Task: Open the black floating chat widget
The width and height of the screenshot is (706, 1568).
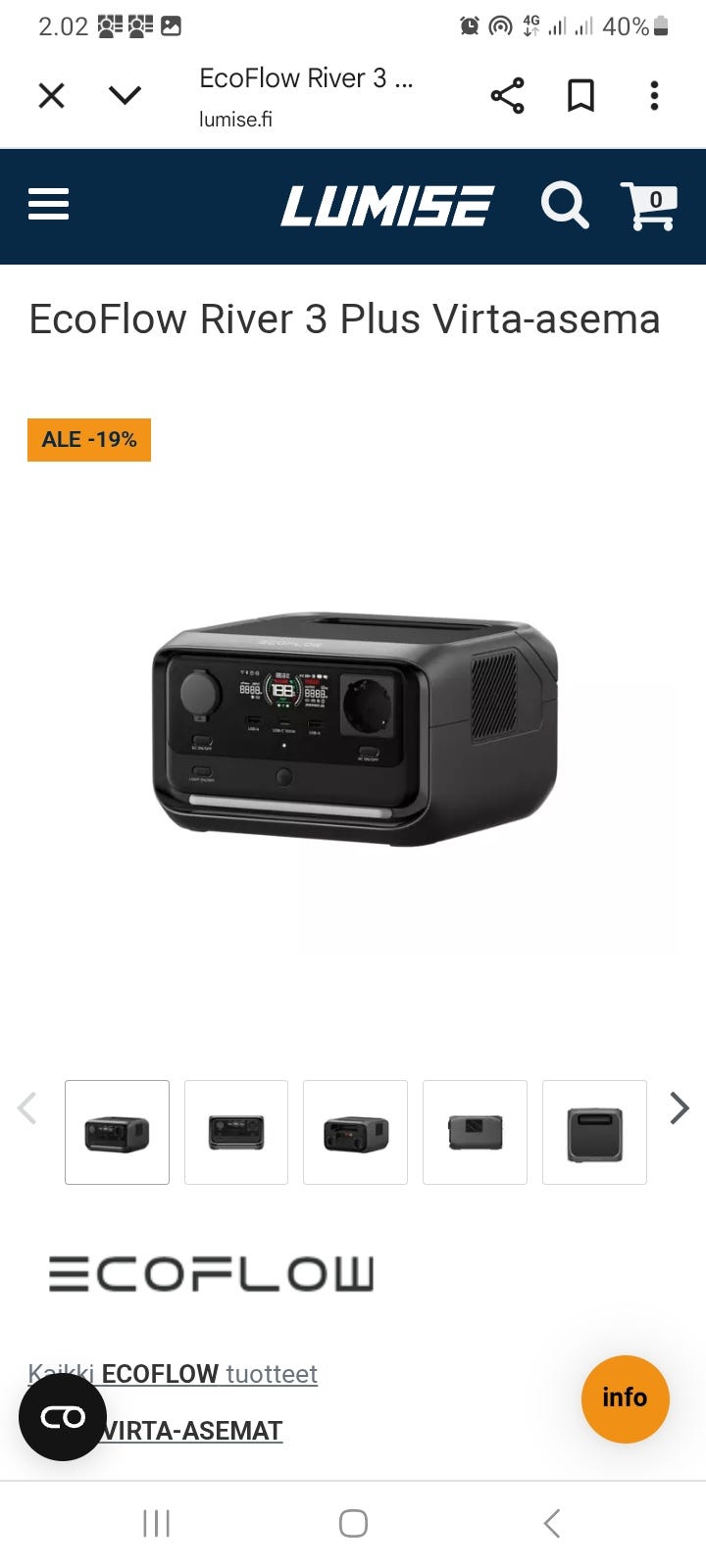Action: coord(63,1417)
